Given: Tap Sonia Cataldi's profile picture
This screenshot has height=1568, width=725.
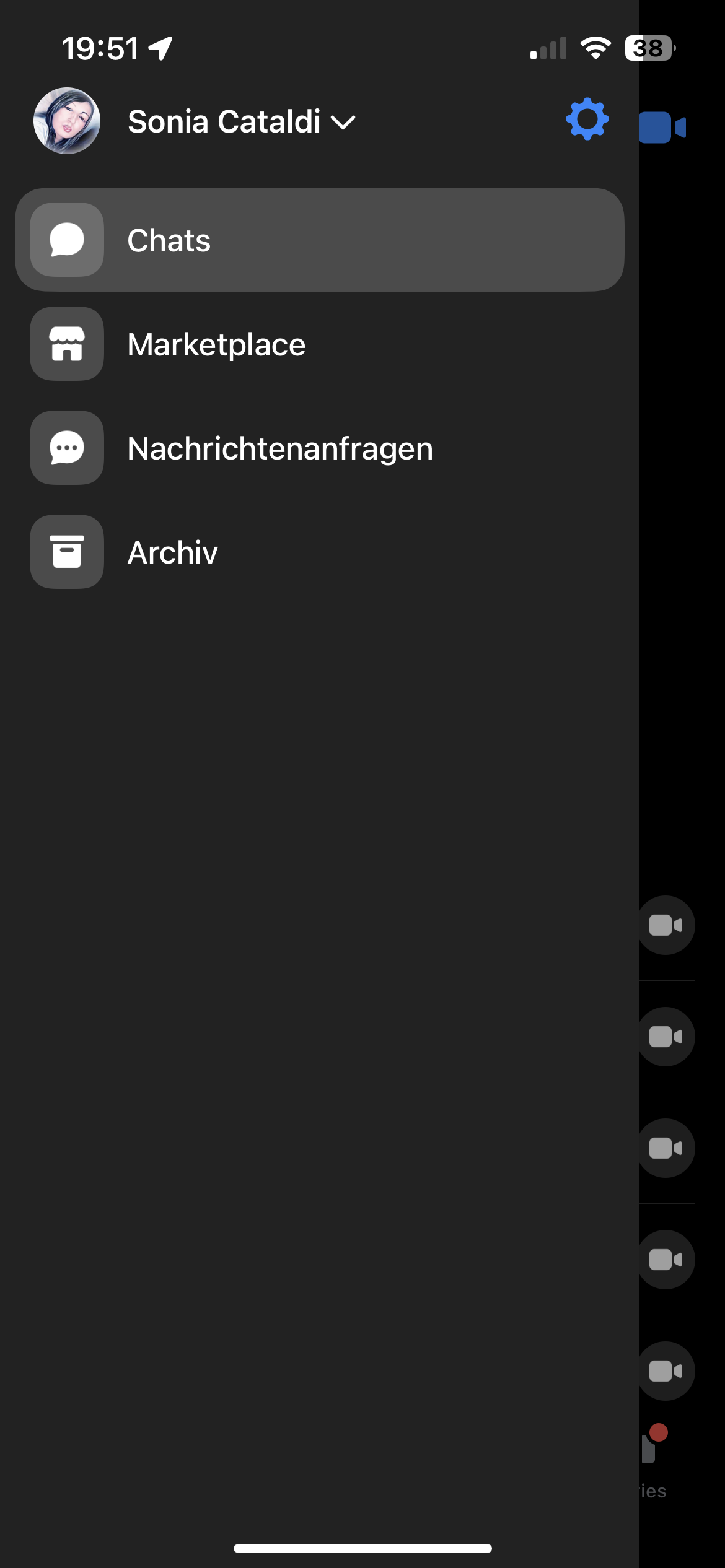Looking at the screenshot, I should pyautogui.click(x=67, y=121).
